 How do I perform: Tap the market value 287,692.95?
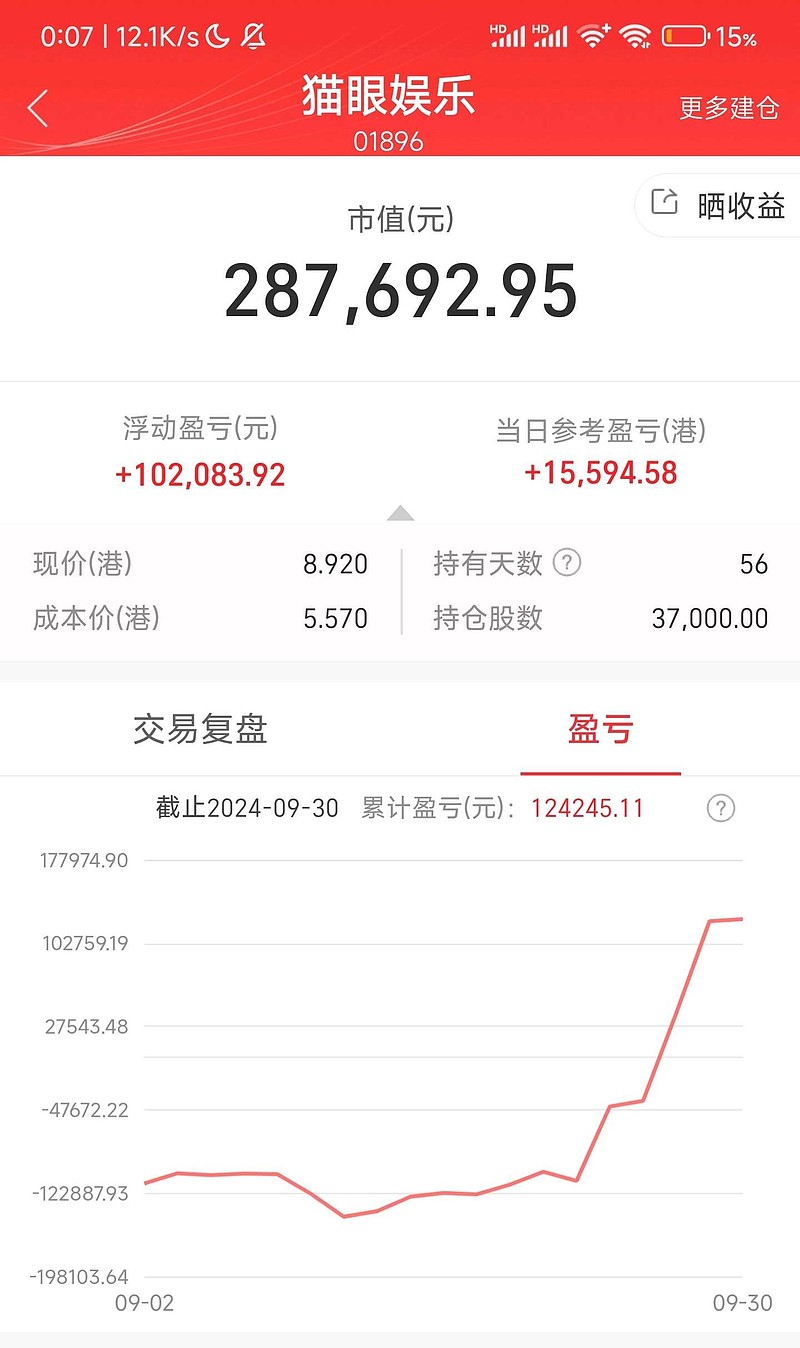[400, 289]
